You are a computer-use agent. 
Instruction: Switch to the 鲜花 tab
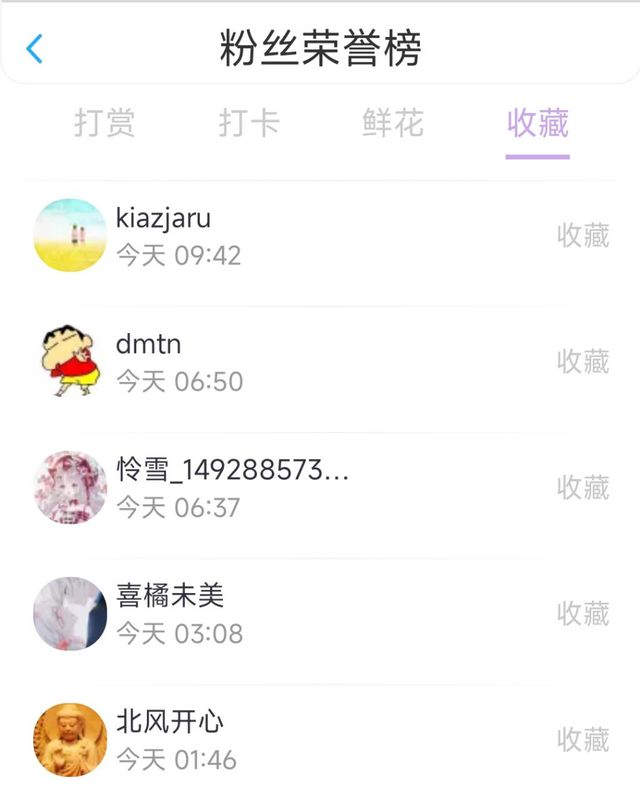393,124
